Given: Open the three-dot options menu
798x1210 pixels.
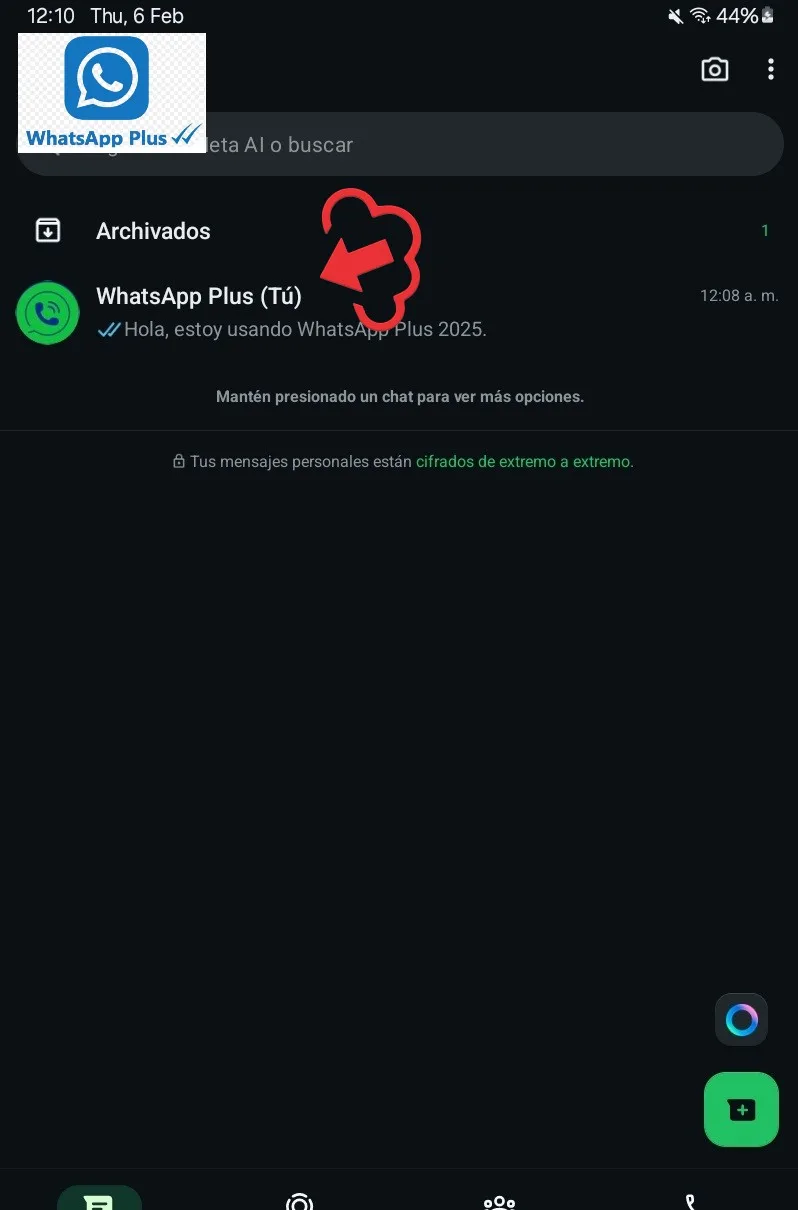Looking at the screenshot, I should tap(770, 69).
